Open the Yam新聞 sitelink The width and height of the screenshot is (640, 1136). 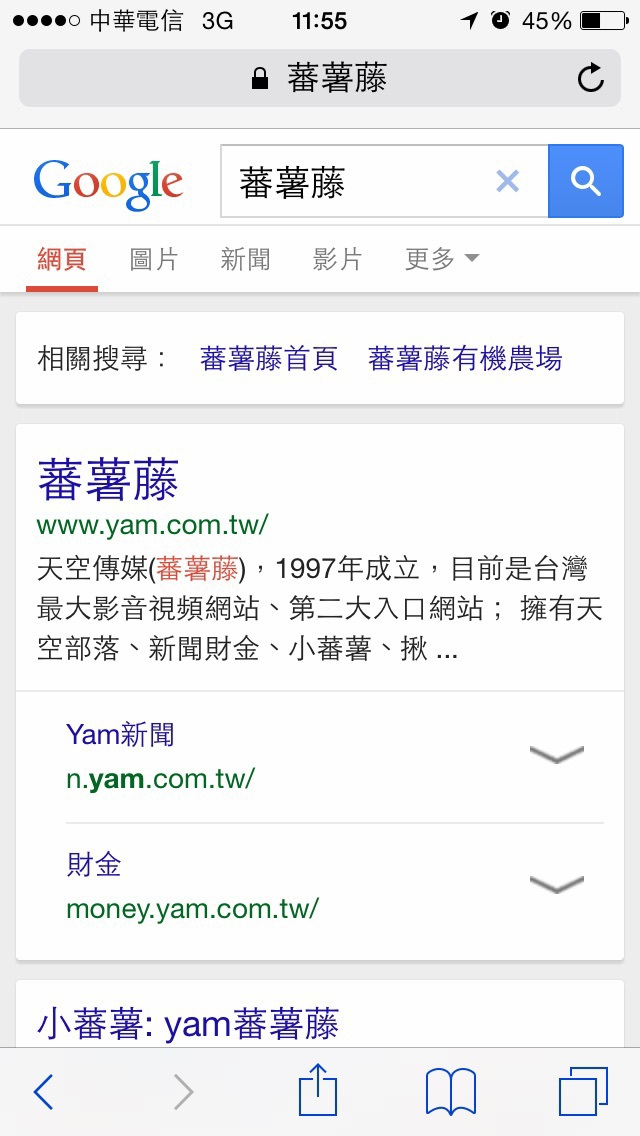(x=120, y=736)
